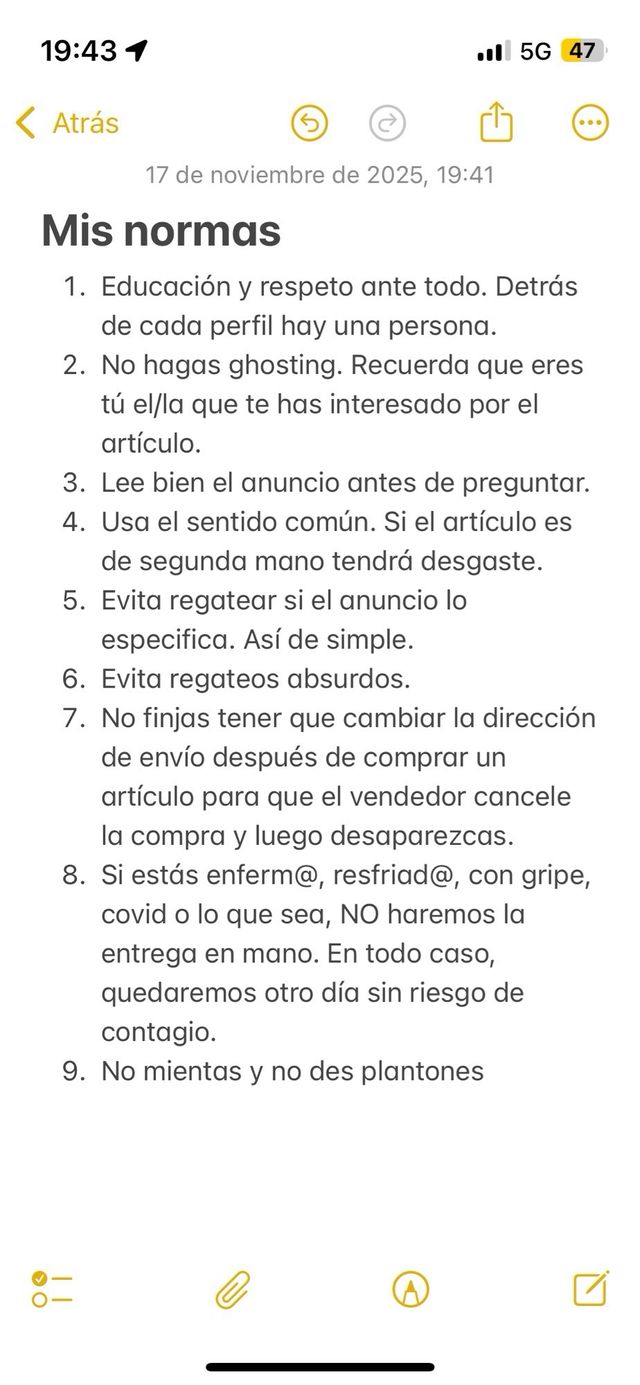Image resolution: width=640 pixels, height=1385 pixels.
Task: Open the markup pen tool
Action: pos(411,1289)
